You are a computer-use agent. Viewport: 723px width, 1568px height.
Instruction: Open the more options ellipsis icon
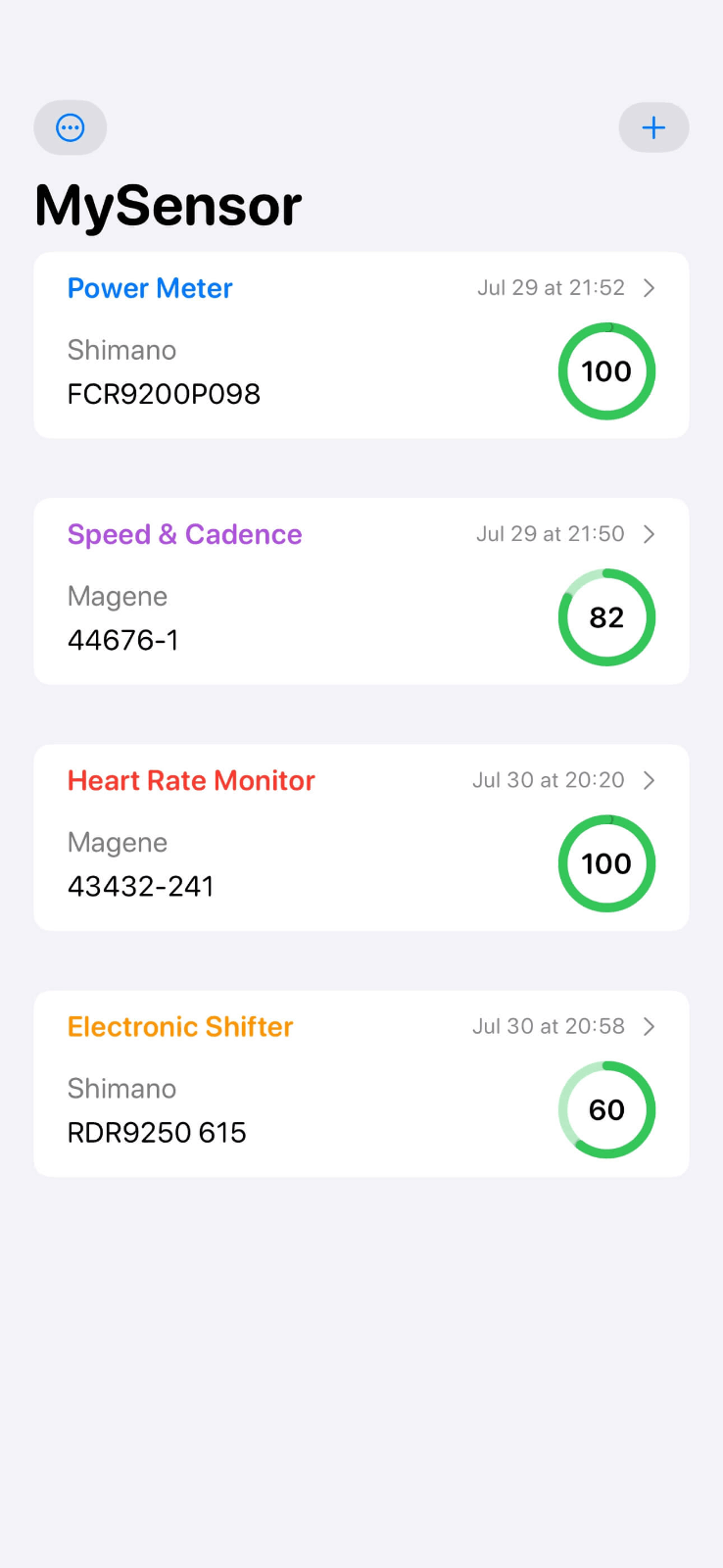pyautogui.click(x=70, y=127)
